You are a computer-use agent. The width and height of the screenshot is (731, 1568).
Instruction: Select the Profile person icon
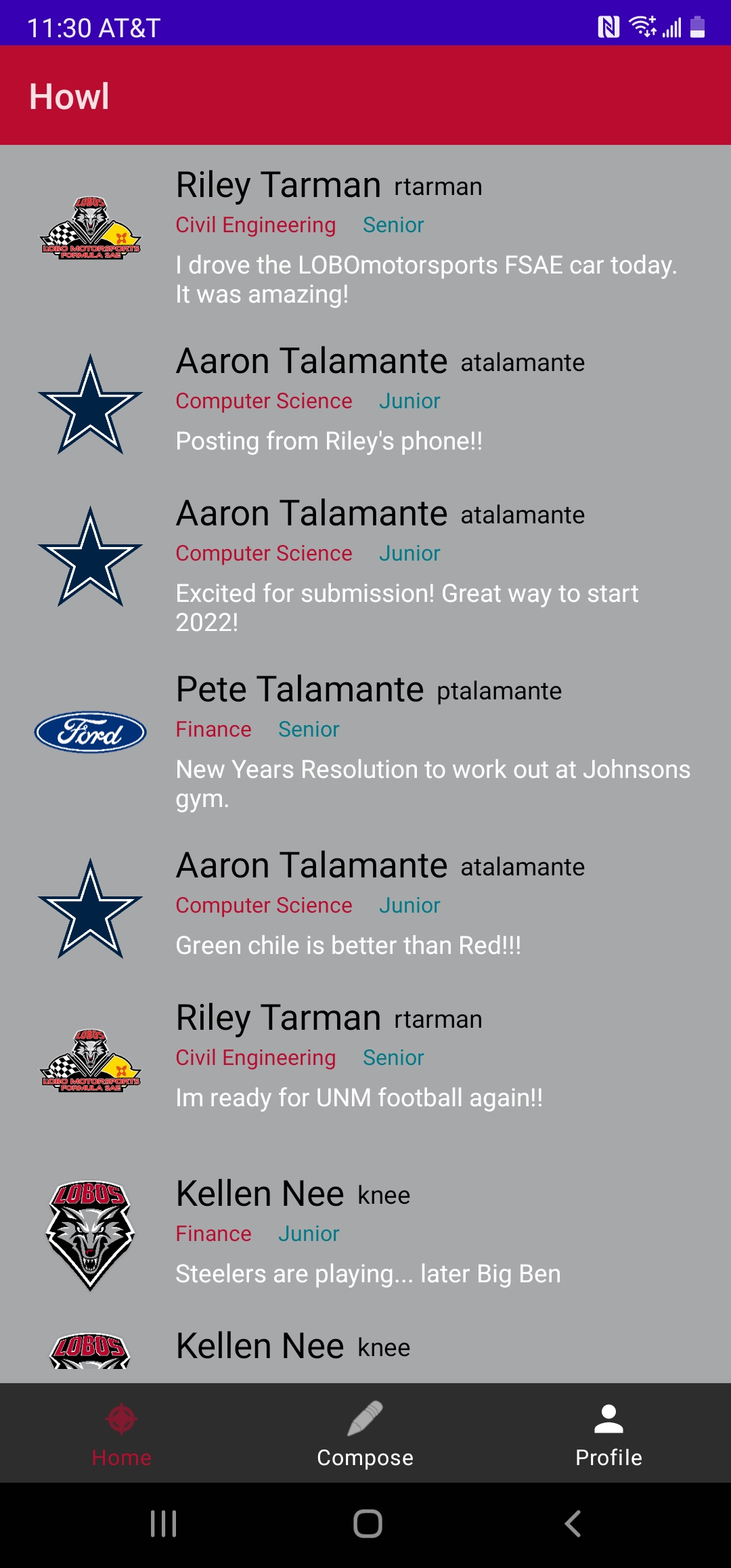607,1418
